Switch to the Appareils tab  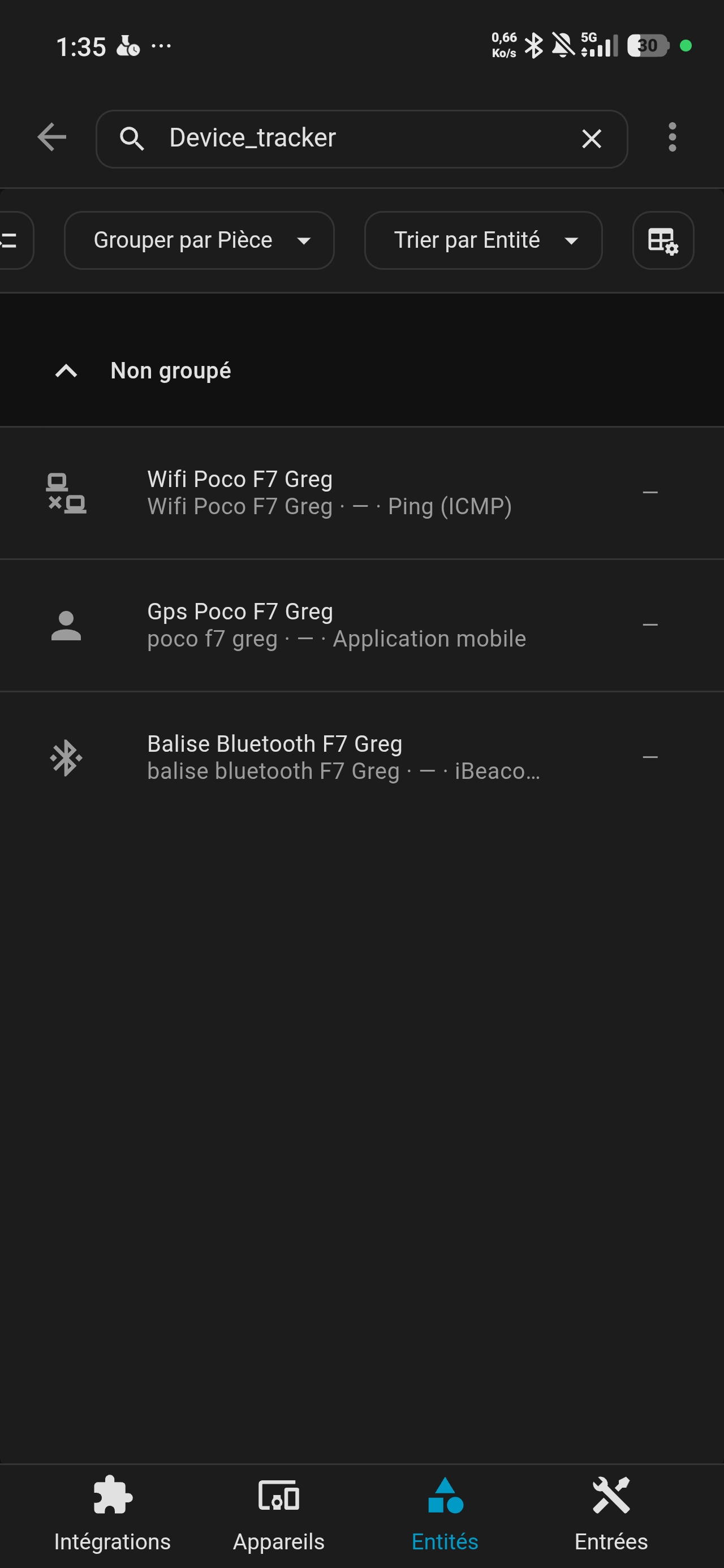click(x=279, y=1514)
